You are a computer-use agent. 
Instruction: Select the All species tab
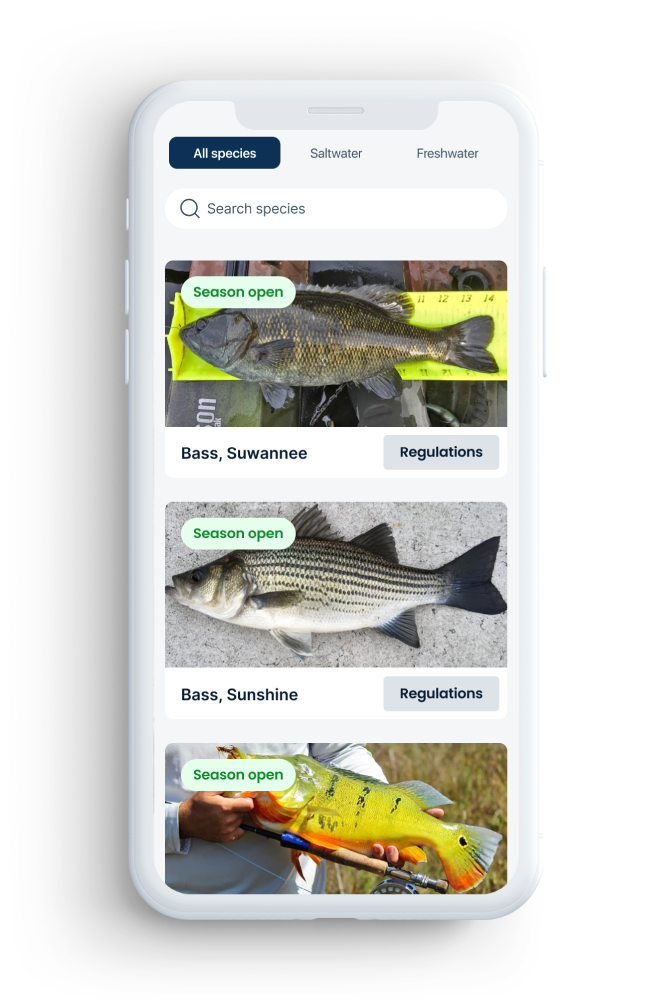224,153
